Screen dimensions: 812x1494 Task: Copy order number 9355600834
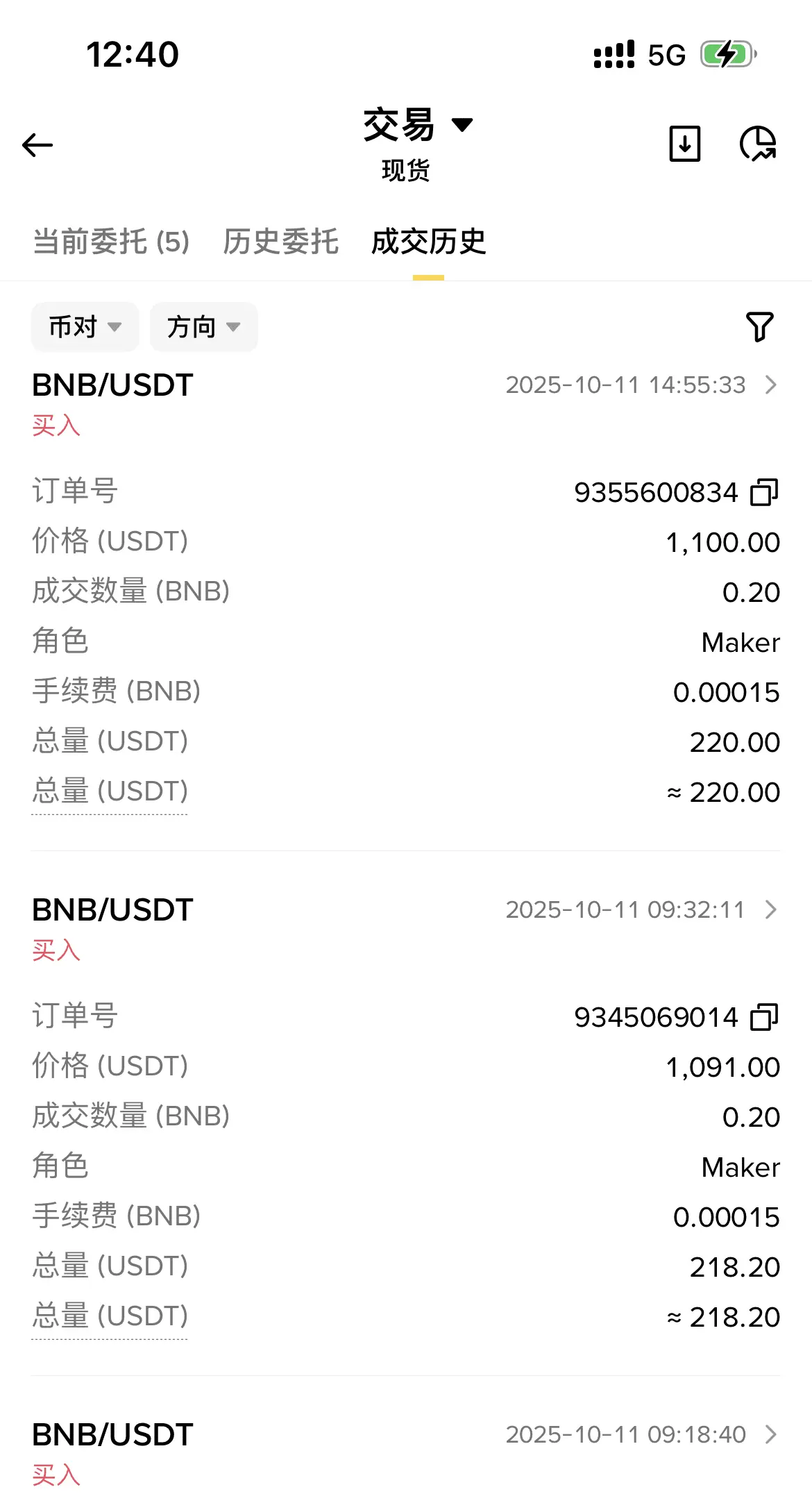[x=764, y=493]
